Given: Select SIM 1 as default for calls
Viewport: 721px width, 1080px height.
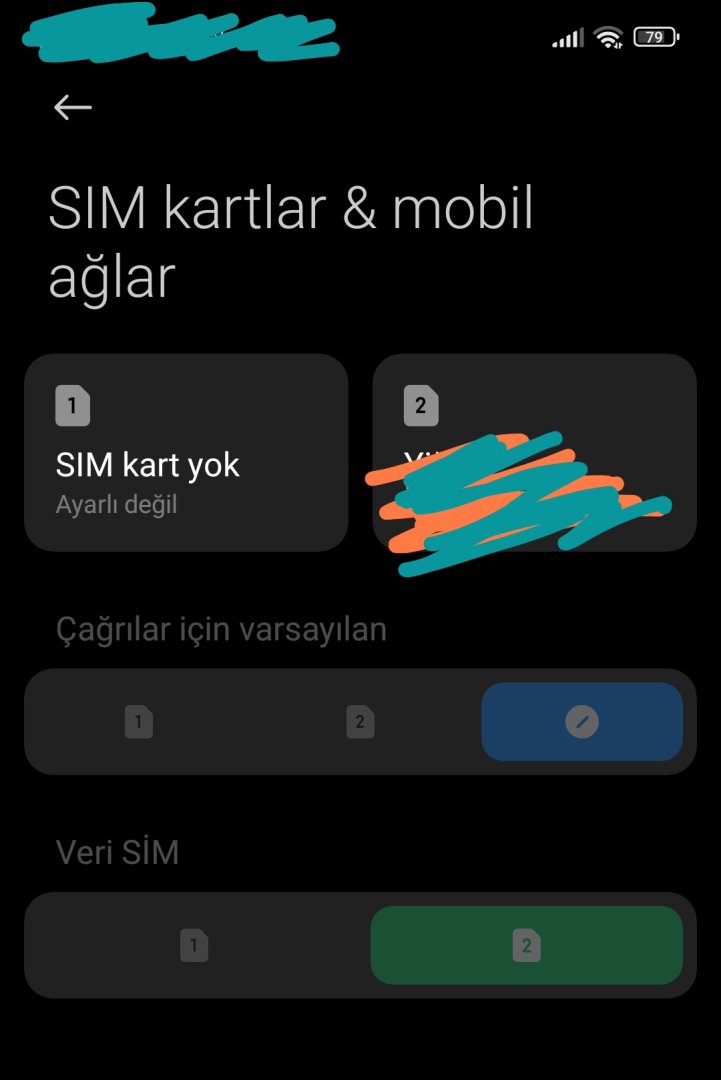Looking at the screenshot, I should pyautogui.click(x=139, y=722).
